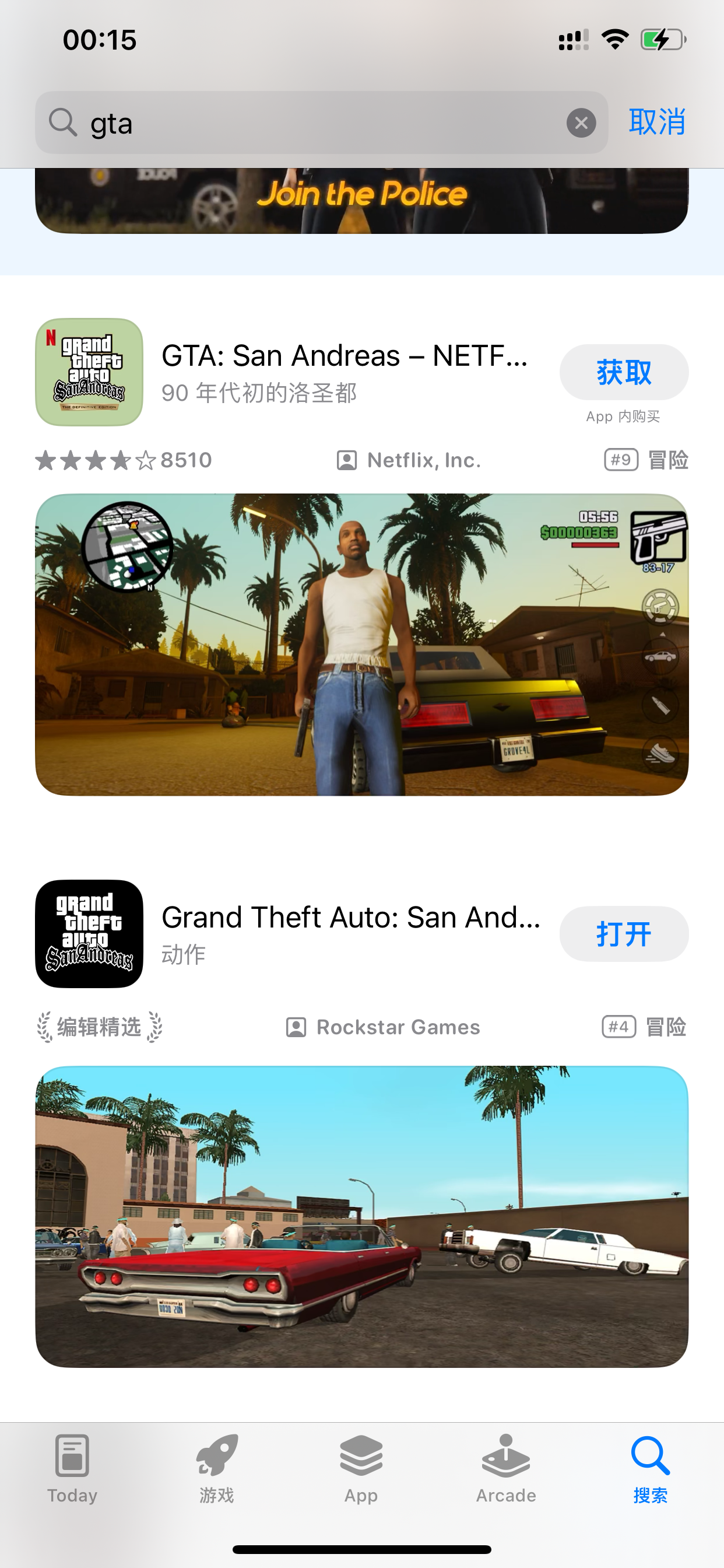Clear the search text
This screenshot has height=1568, width=724.
581,123
